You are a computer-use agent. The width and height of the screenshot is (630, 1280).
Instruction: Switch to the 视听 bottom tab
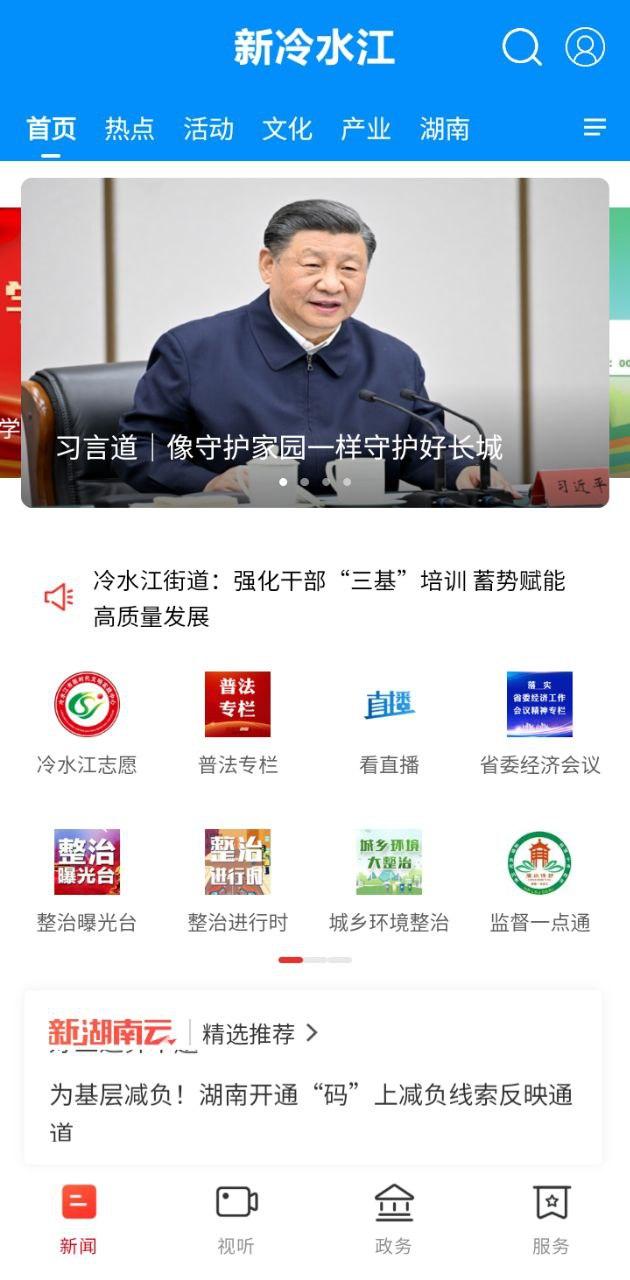(x=237, y=1217)
